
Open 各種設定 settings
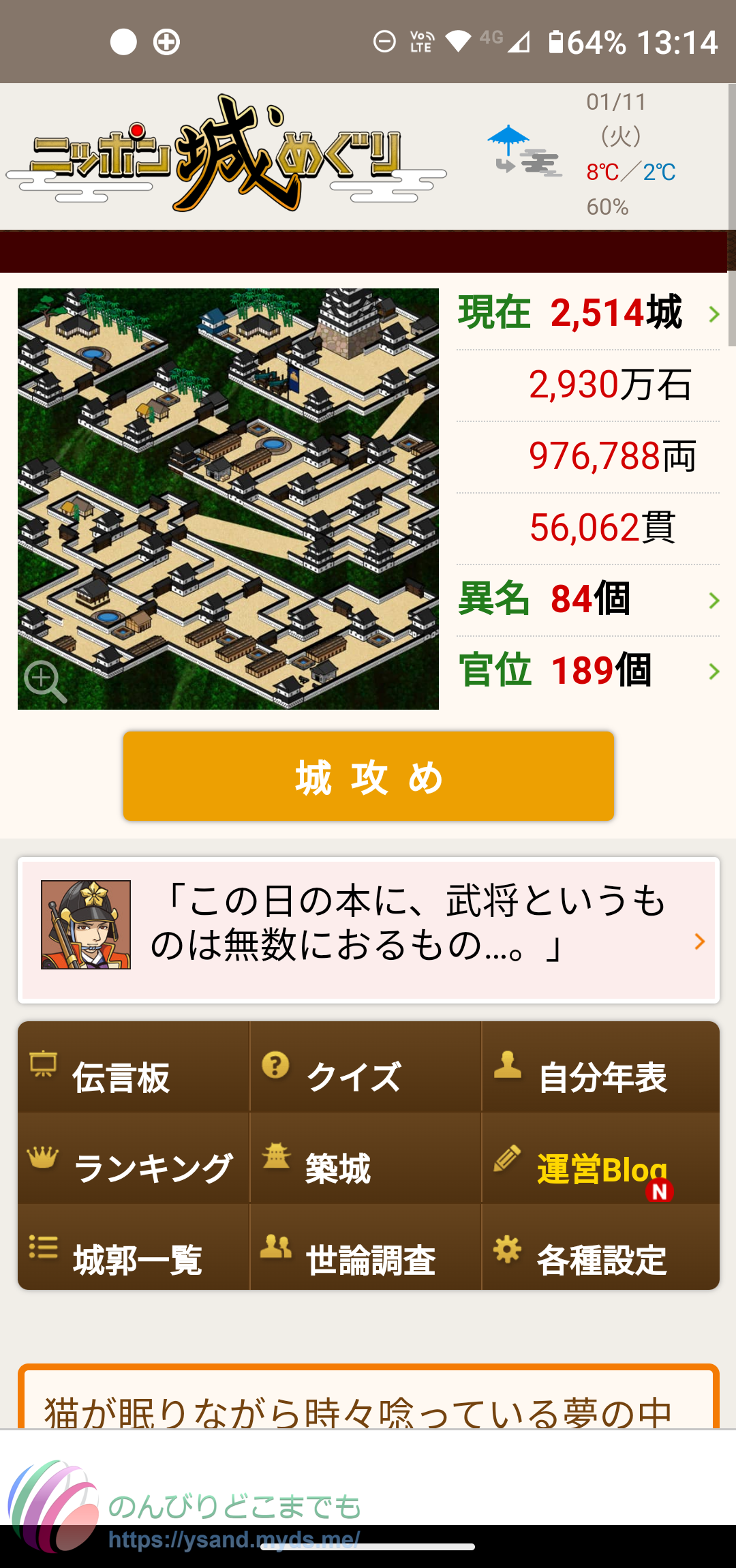pos(600,1249)
